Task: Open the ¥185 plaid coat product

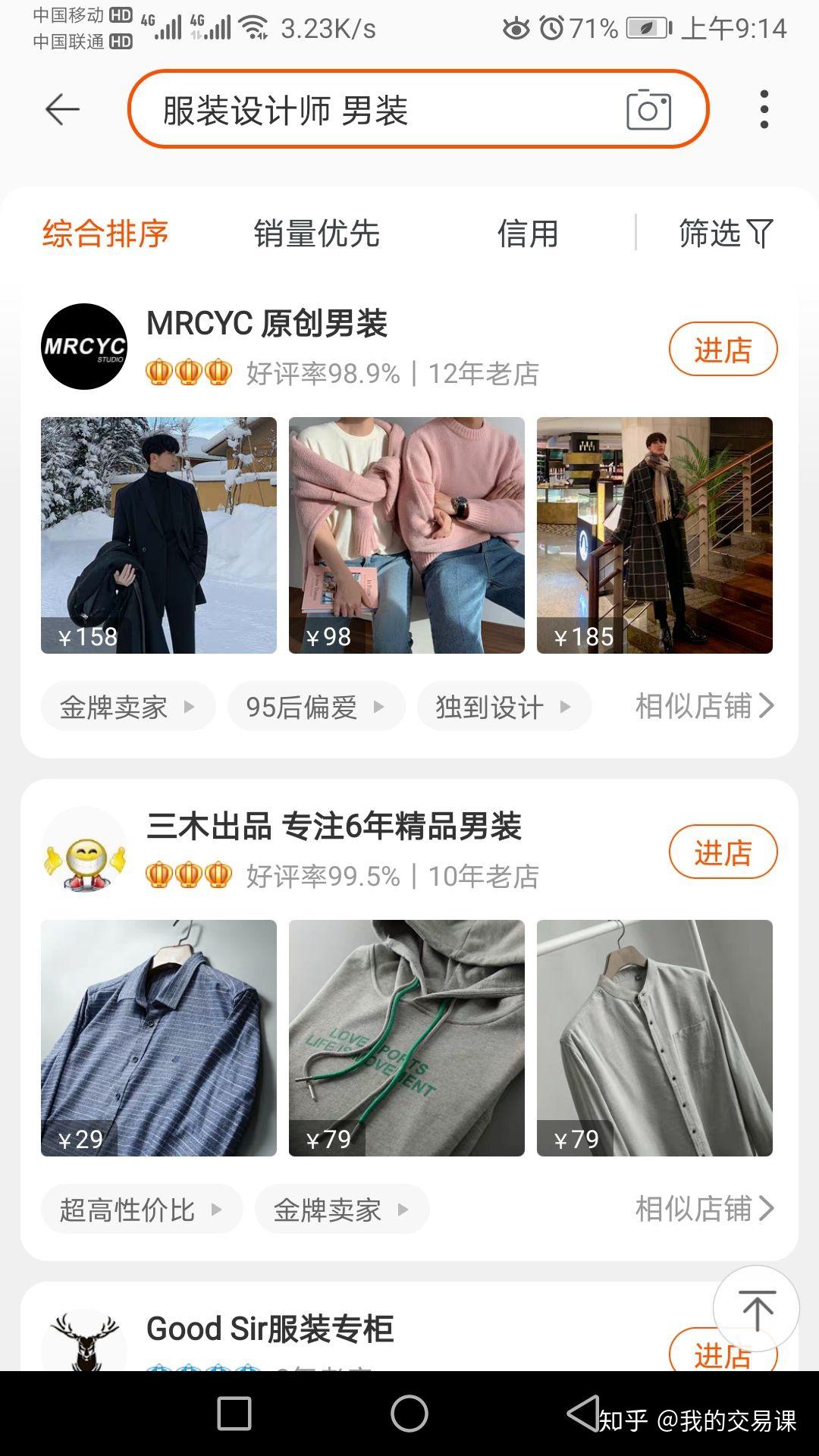Action: click(x=654, y=535)
